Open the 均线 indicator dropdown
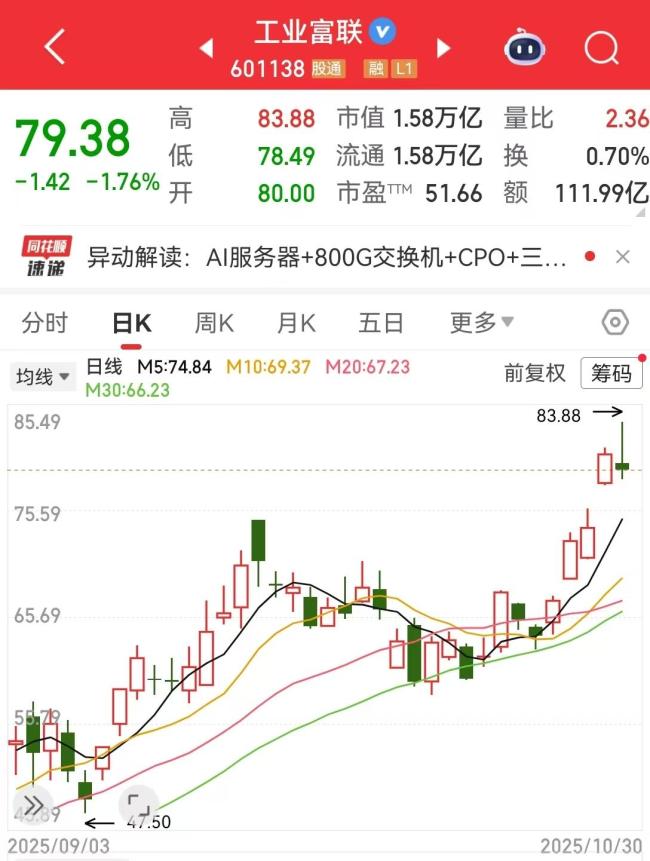 click(x=42, y=377)
